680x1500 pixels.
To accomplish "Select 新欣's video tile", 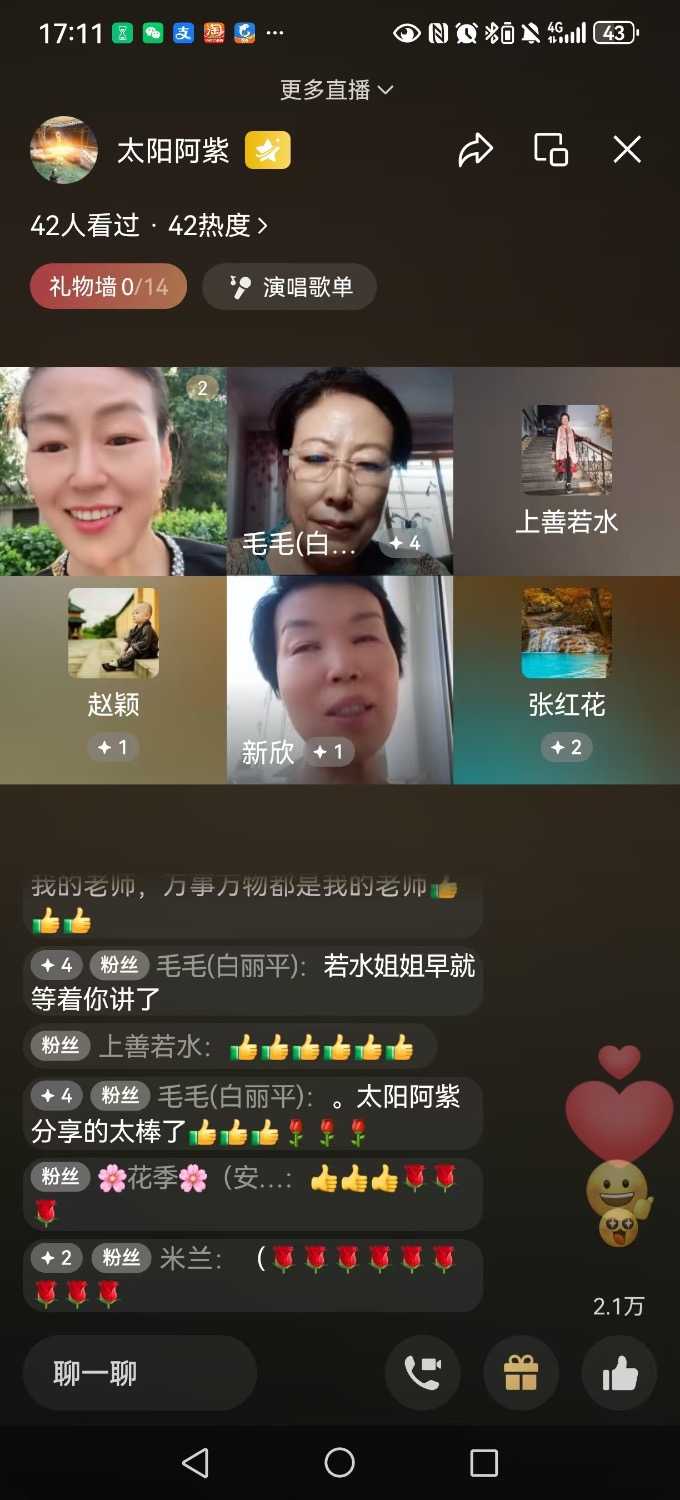I will click(x=339, y=680).
